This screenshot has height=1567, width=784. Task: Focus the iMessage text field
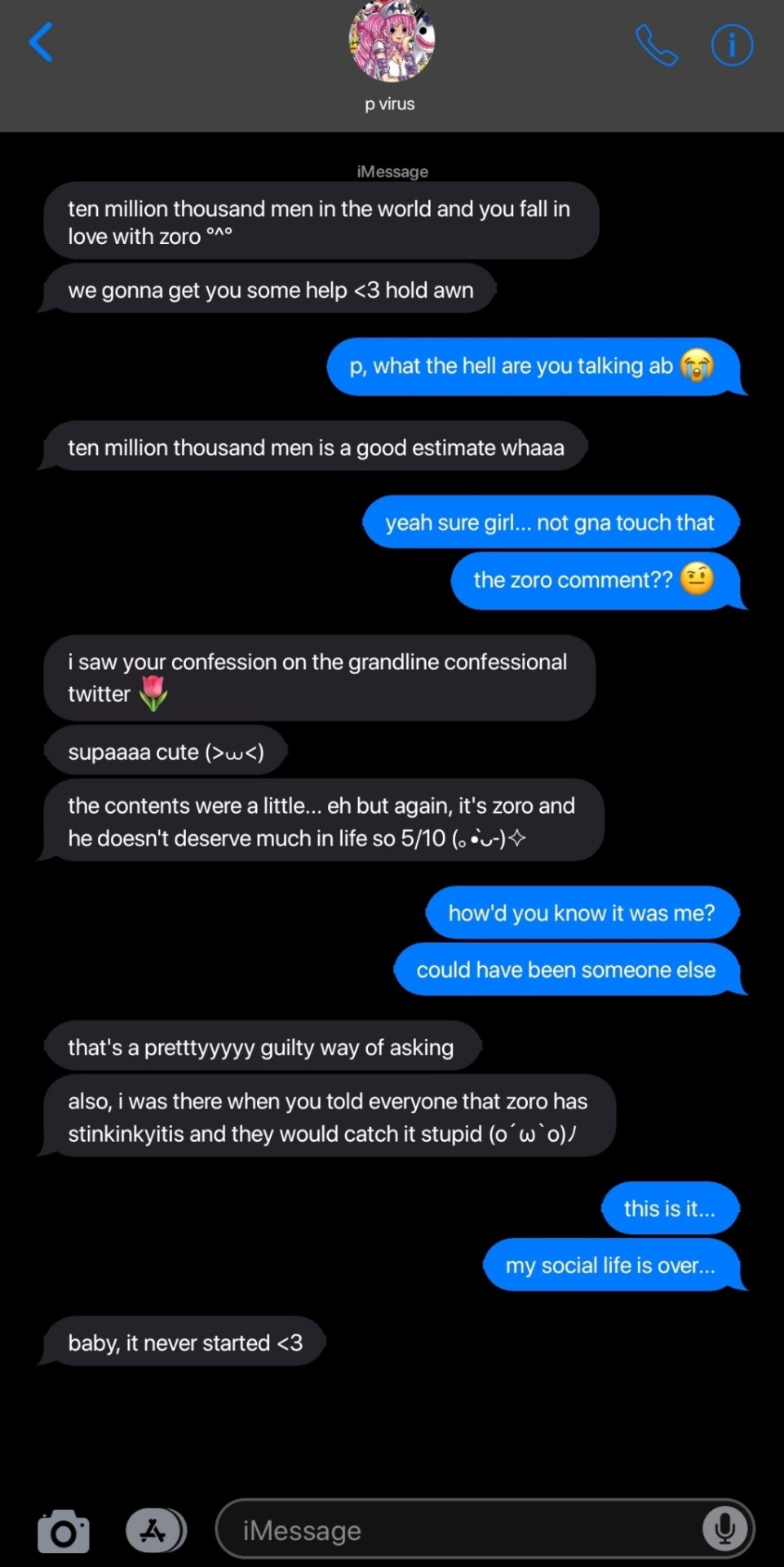point(457,1530)
